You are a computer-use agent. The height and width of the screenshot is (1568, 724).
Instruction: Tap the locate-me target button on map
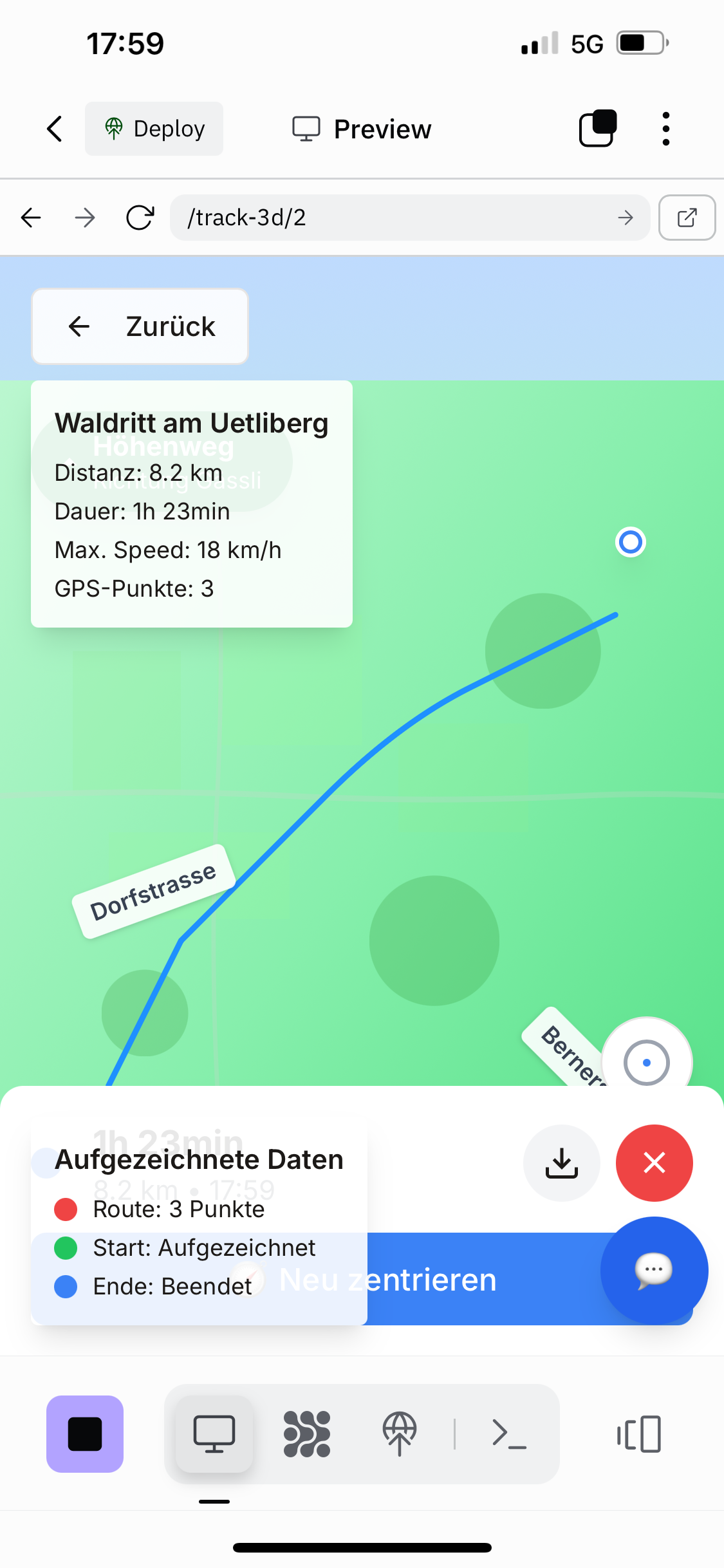646,1061
